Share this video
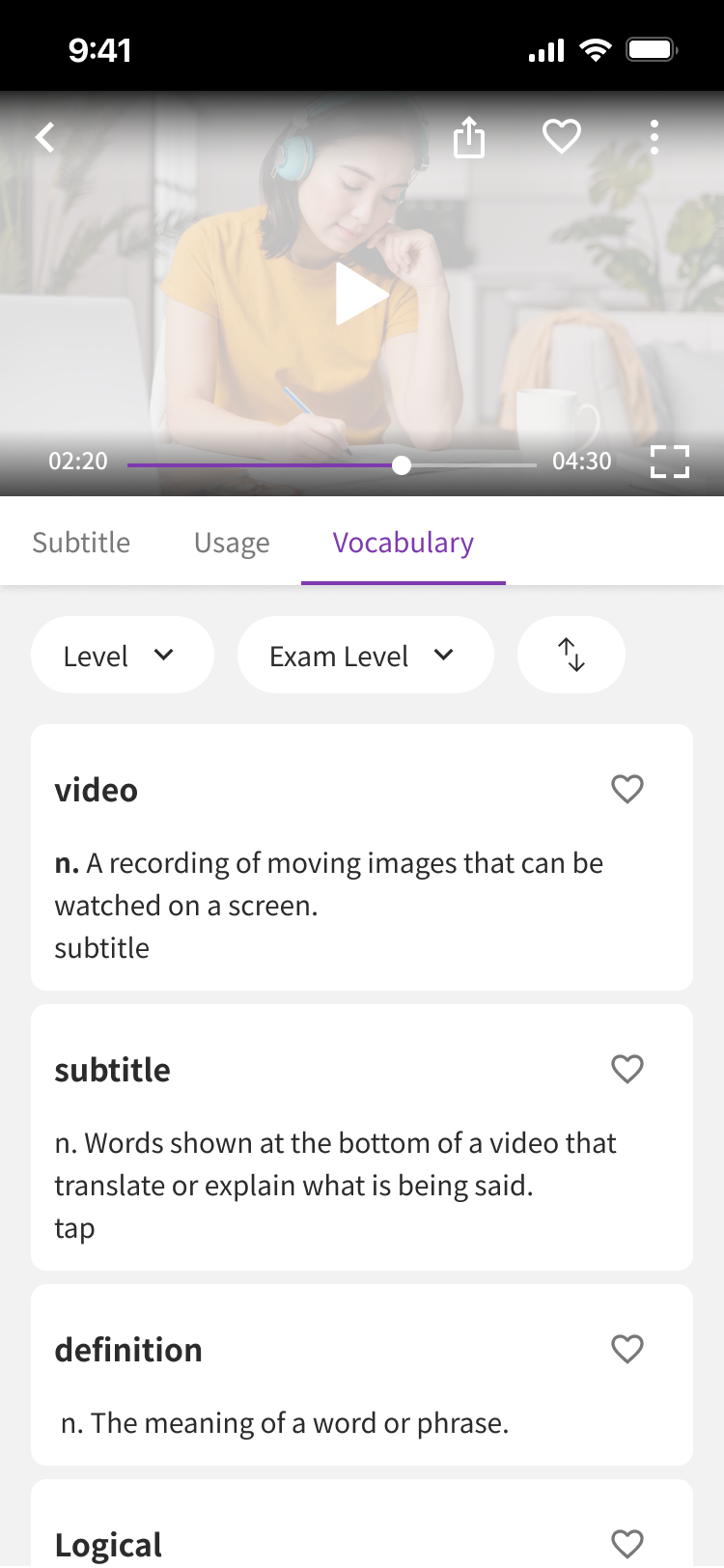The image size is (724, 1568). pos(469,137)
